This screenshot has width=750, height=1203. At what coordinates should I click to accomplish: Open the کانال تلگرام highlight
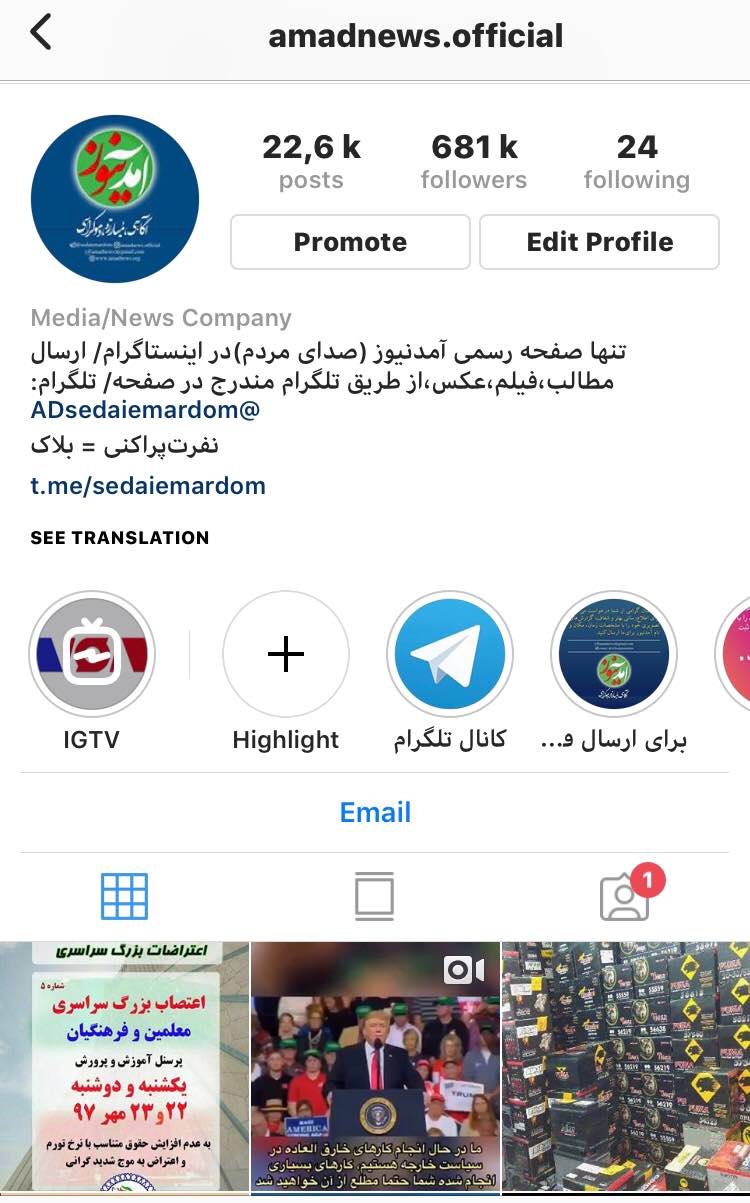[x=450, y=655]
